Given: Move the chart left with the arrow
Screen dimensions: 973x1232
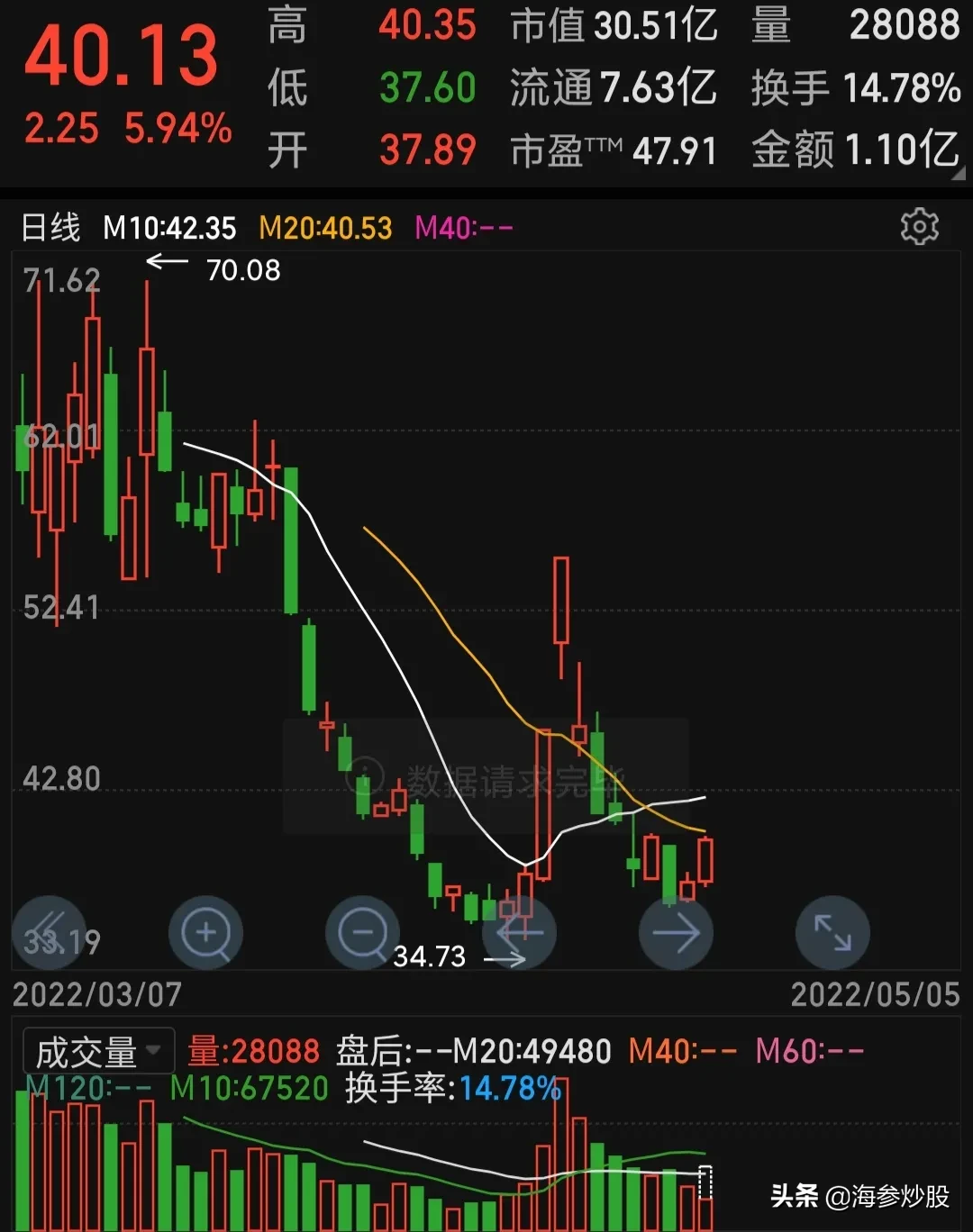Looking at the screenshot, I should click(x=520, y=932).
